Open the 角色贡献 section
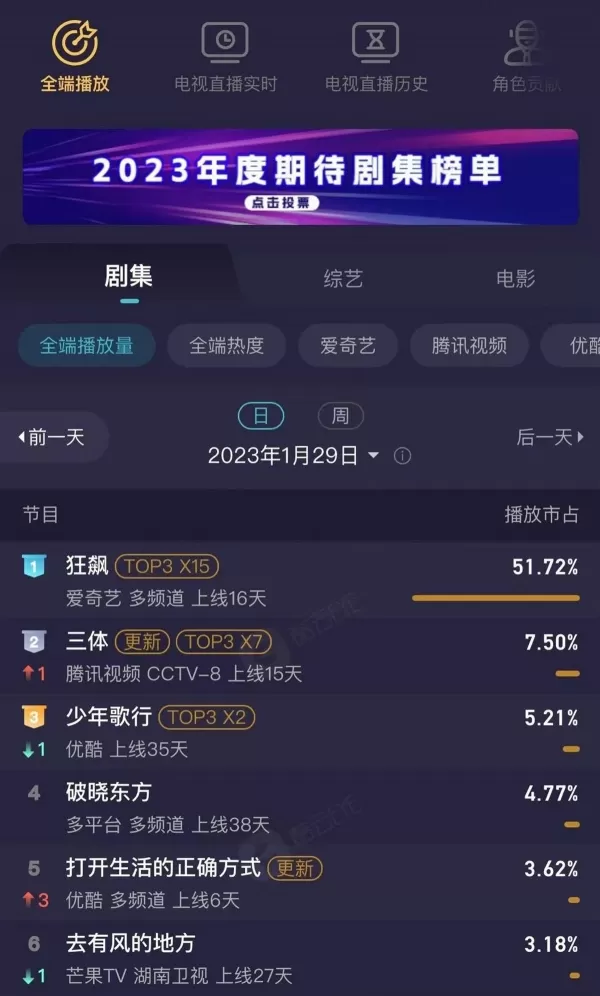 tap(526, 58)
